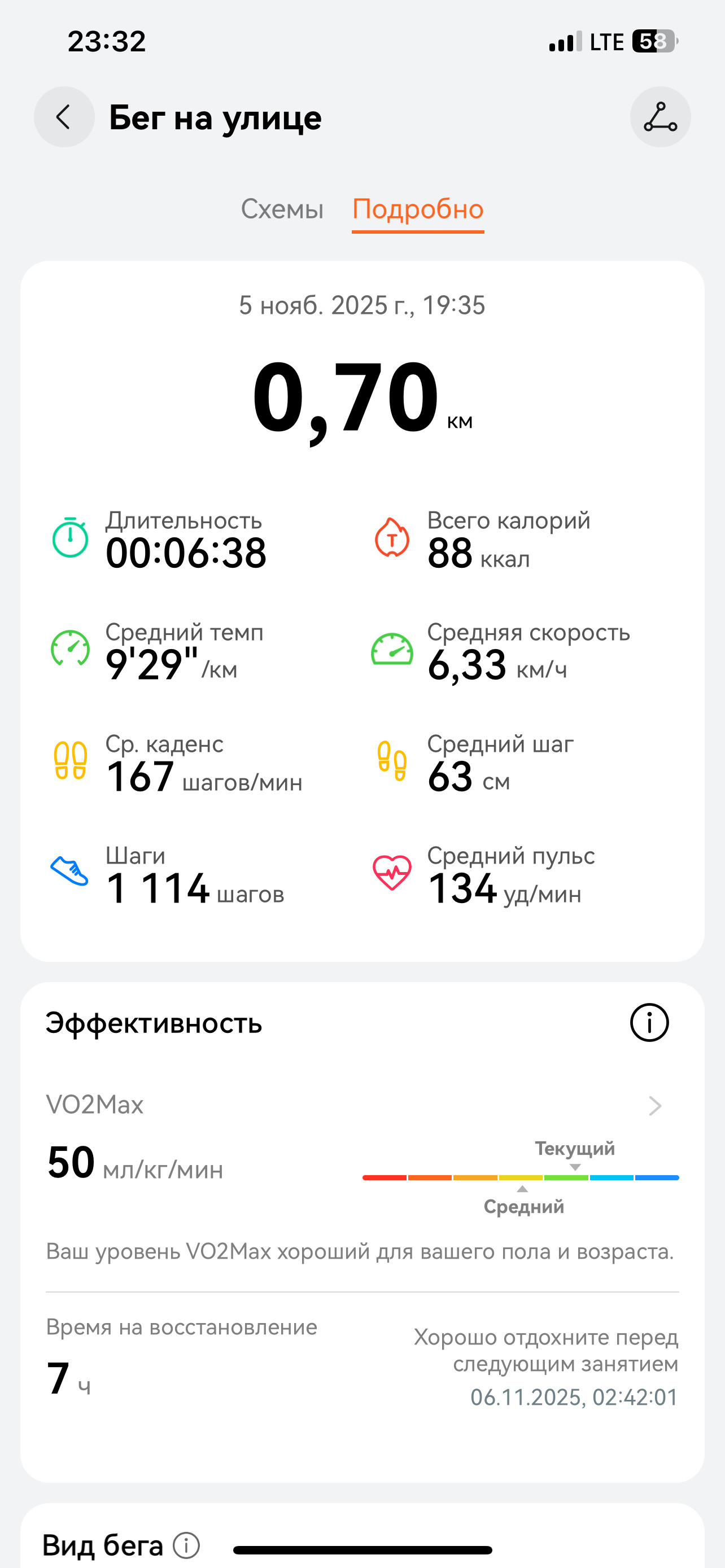Show info about Вид бега
Image resolution: width=725 pixels, height=1568 pixels.
(x=186, y=1545)
